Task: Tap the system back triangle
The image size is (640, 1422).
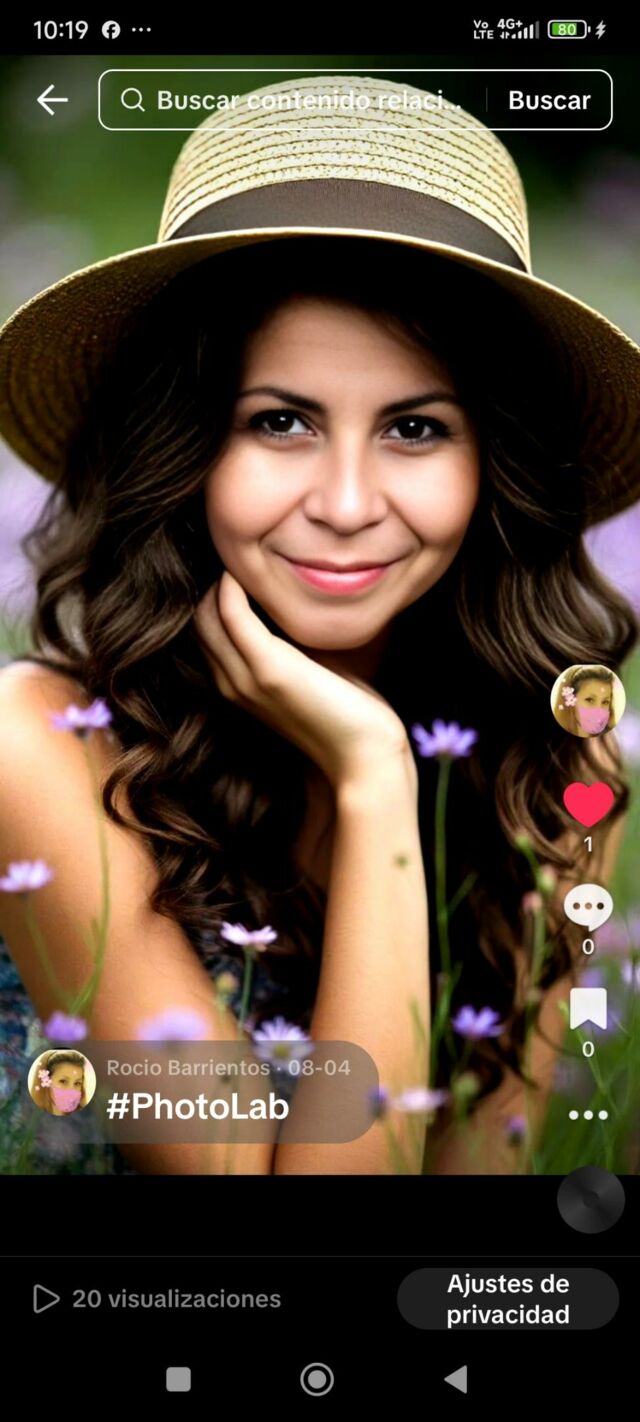Action: 456,1380
